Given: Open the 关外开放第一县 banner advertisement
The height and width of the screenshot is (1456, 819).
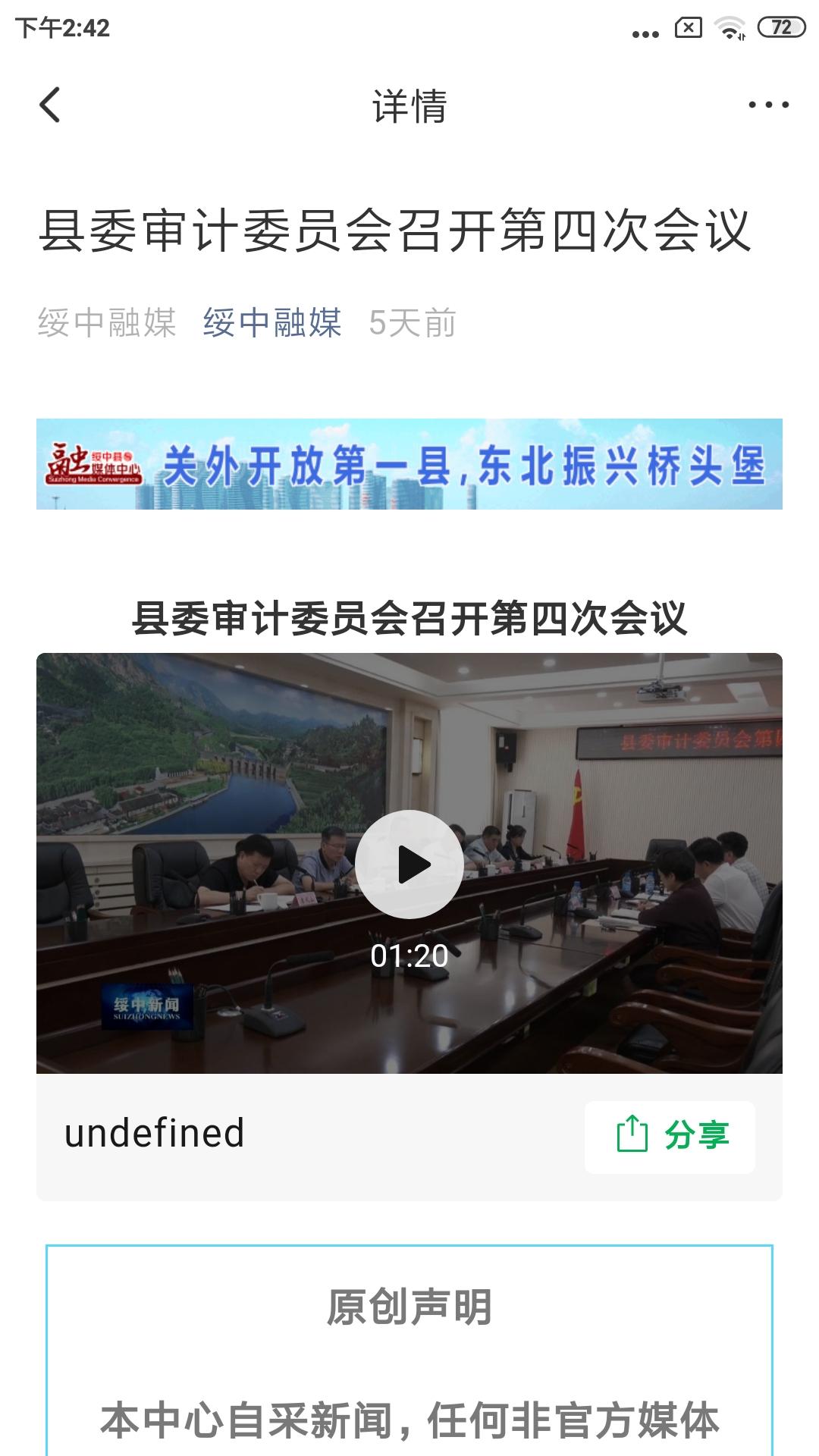Looking at the screenshot, I should click(x=409, y=468).
